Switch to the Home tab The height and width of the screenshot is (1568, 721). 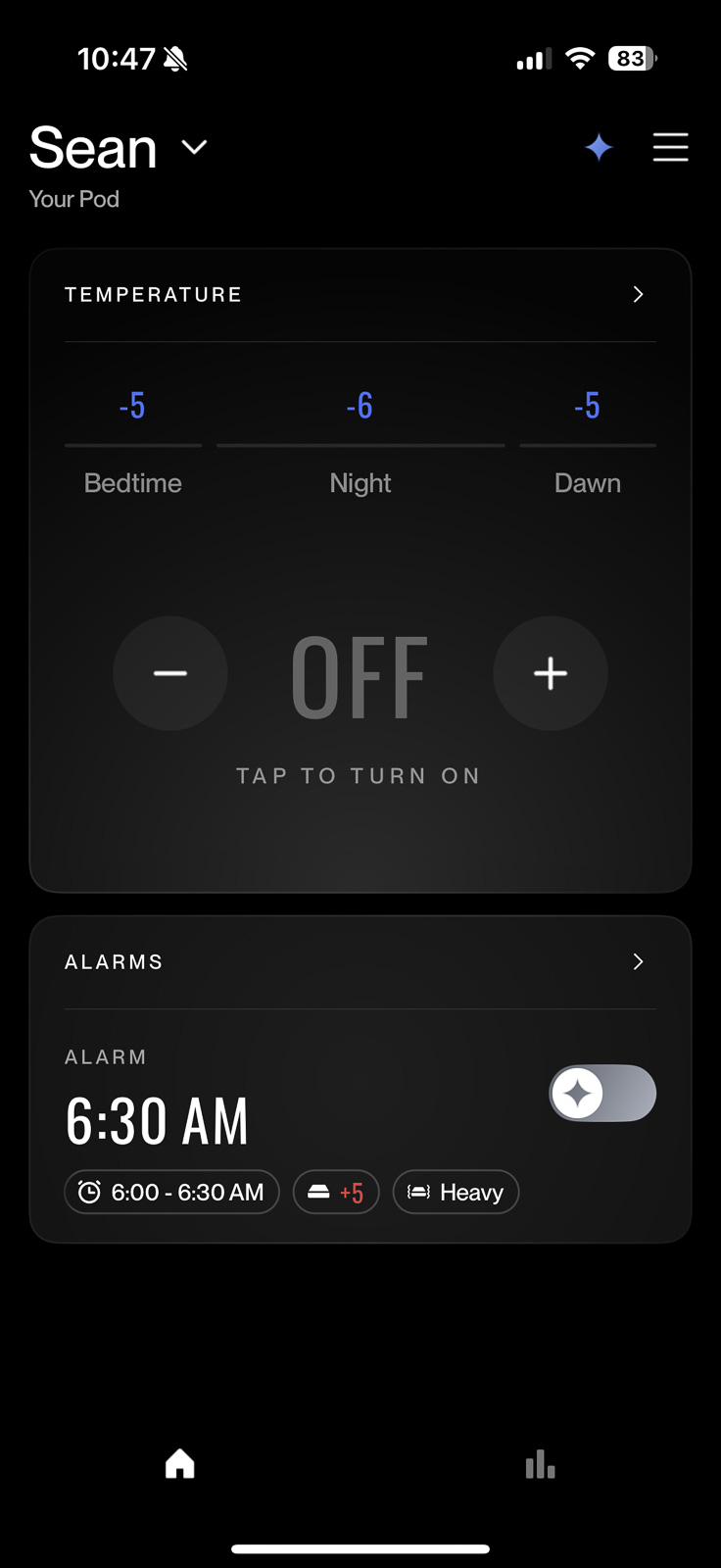point(180,1464)
